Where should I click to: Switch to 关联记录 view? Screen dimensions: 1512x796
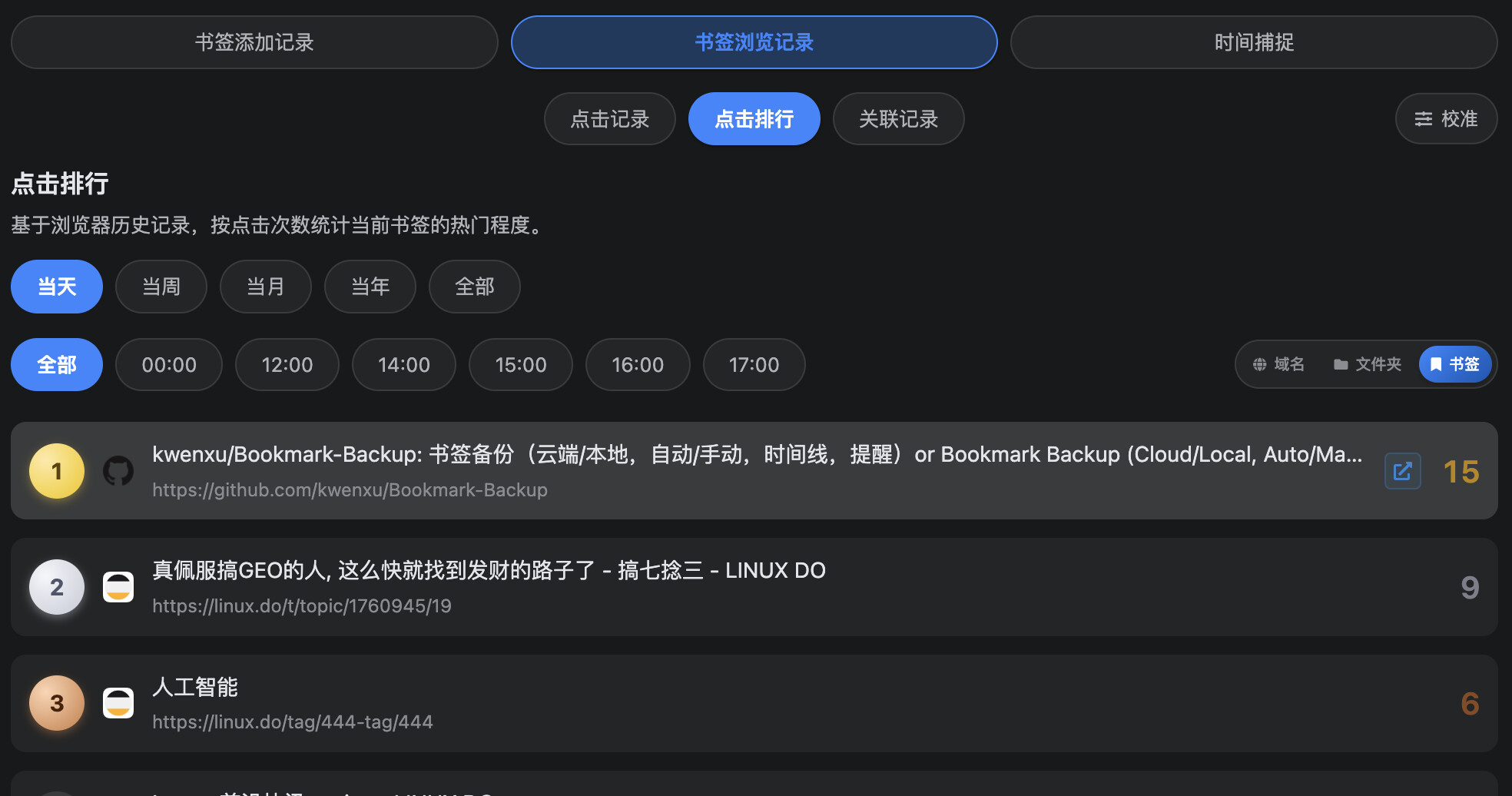pyautogui.click(x=899, y=119)
